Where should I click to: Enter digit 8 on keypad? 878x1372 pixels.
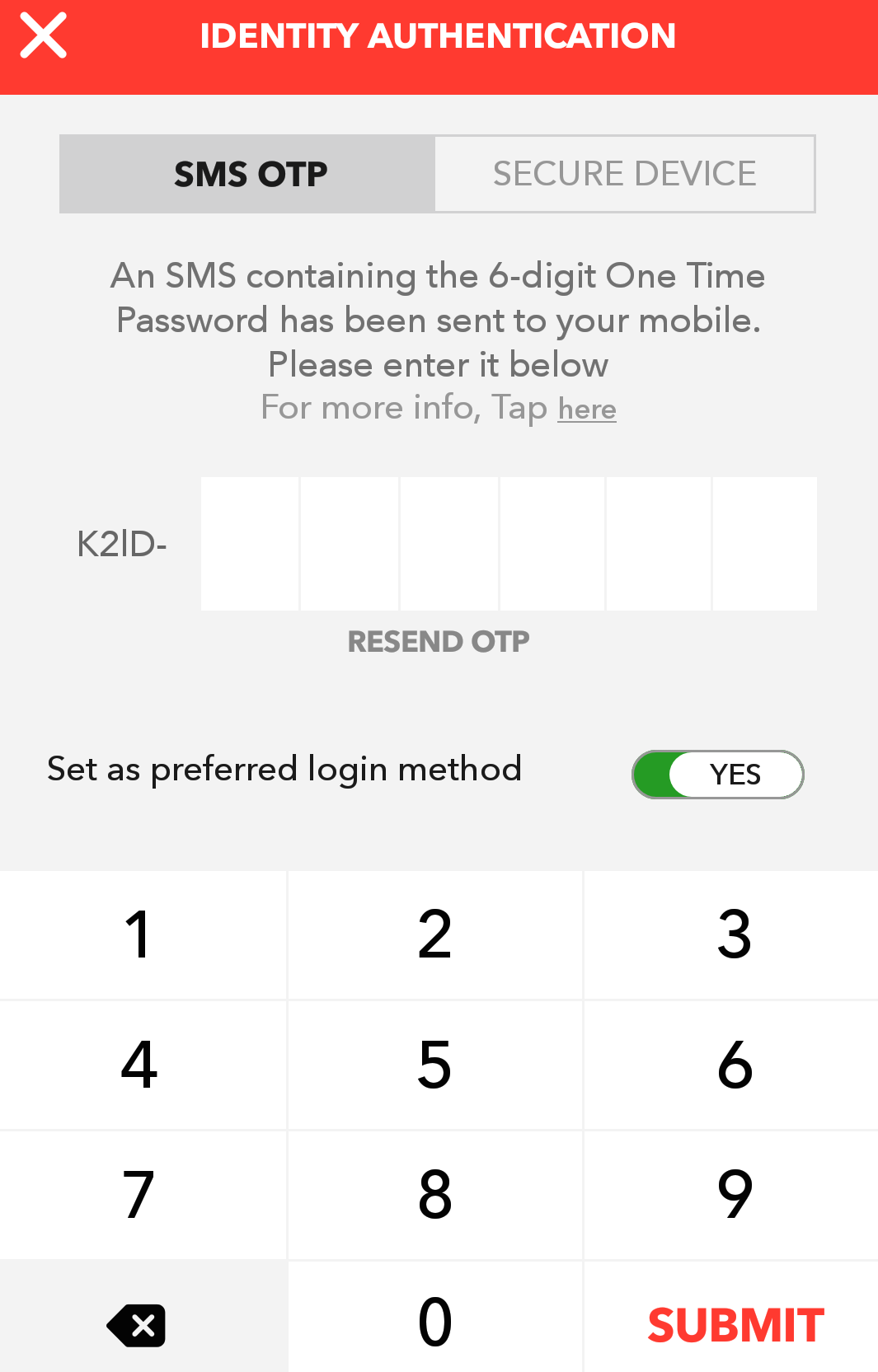click(435, 1194)
